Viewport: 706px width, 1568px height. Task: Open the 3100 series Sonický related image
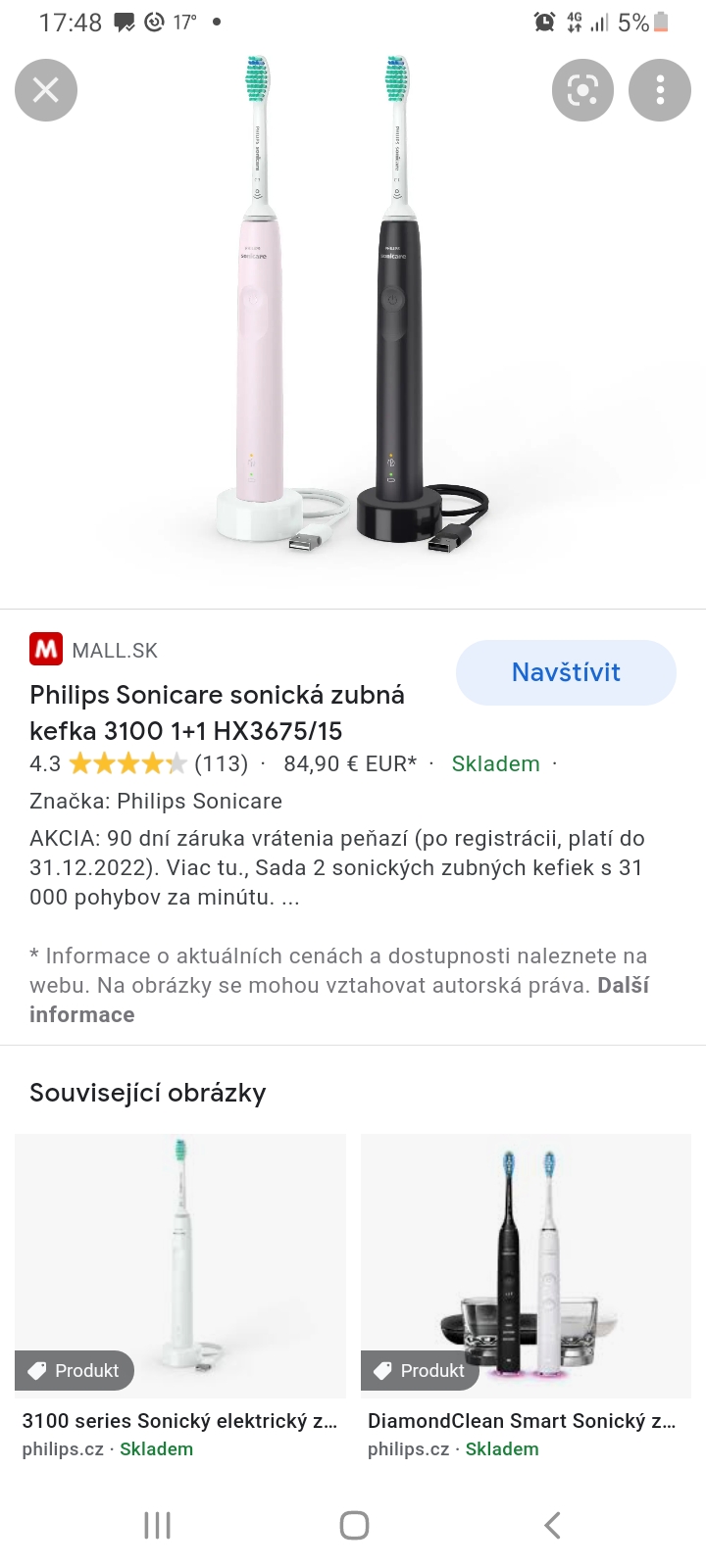(x=180, y=1266)
